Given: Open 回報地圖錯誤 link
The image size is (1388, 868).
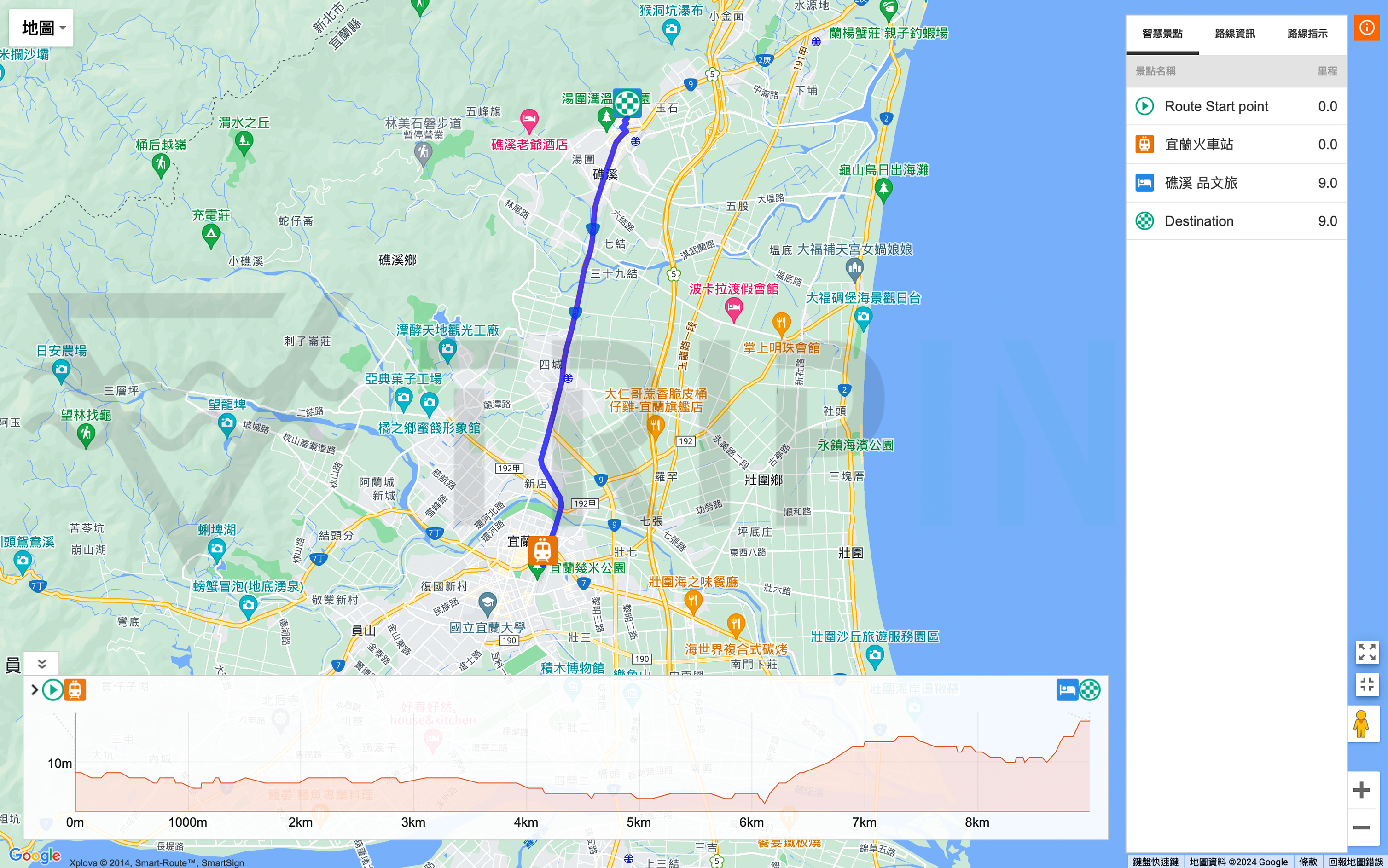Looking at the screenshot, I should pos(1355,862).
